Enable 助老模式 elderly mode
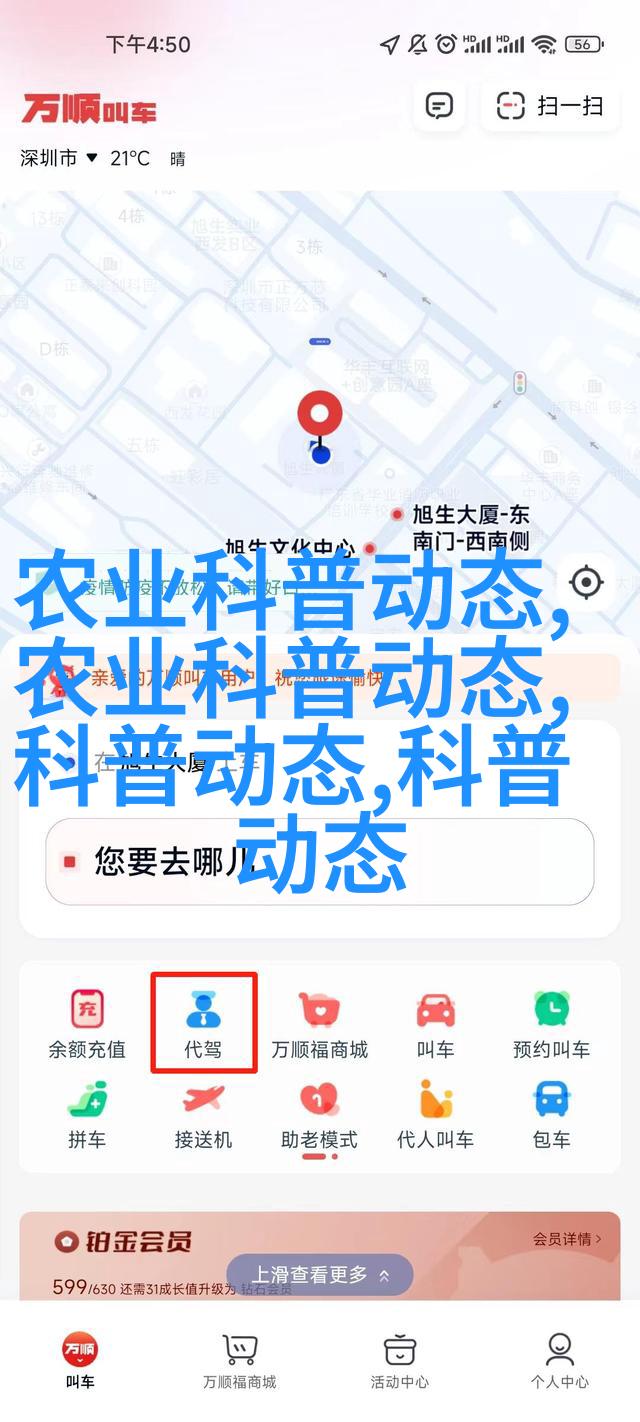Image resolution: width=640 pixels, height=1422 pixels. pyautogui.click(x=319, y=1115)
